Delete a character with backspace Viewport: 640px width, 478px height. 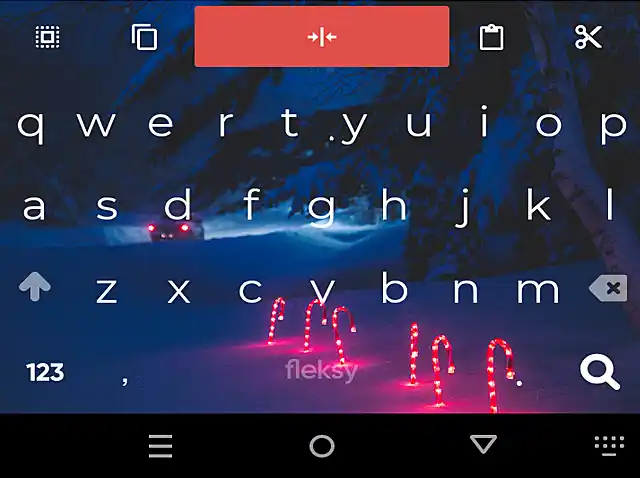[607, 289]
